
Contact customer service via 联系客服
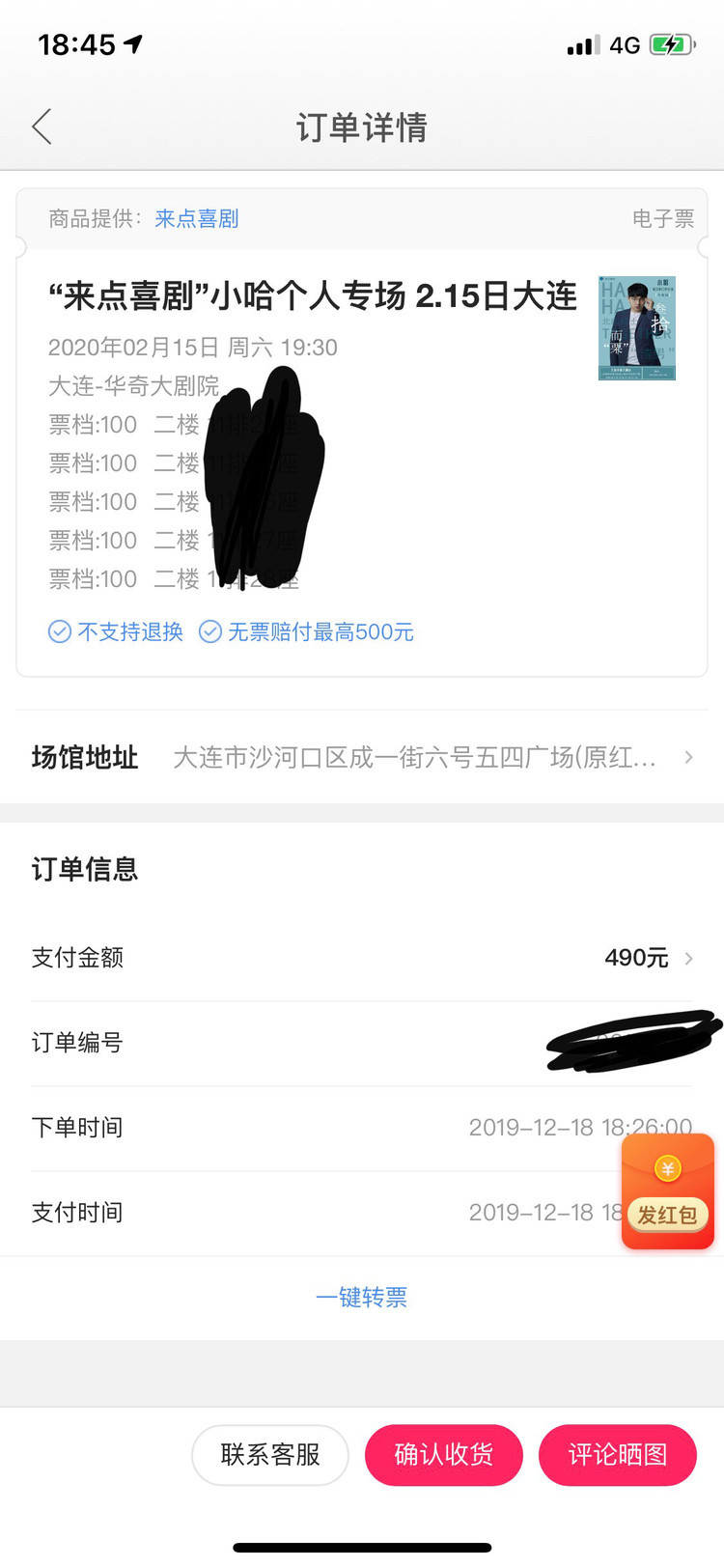[x=270, y=1455]
